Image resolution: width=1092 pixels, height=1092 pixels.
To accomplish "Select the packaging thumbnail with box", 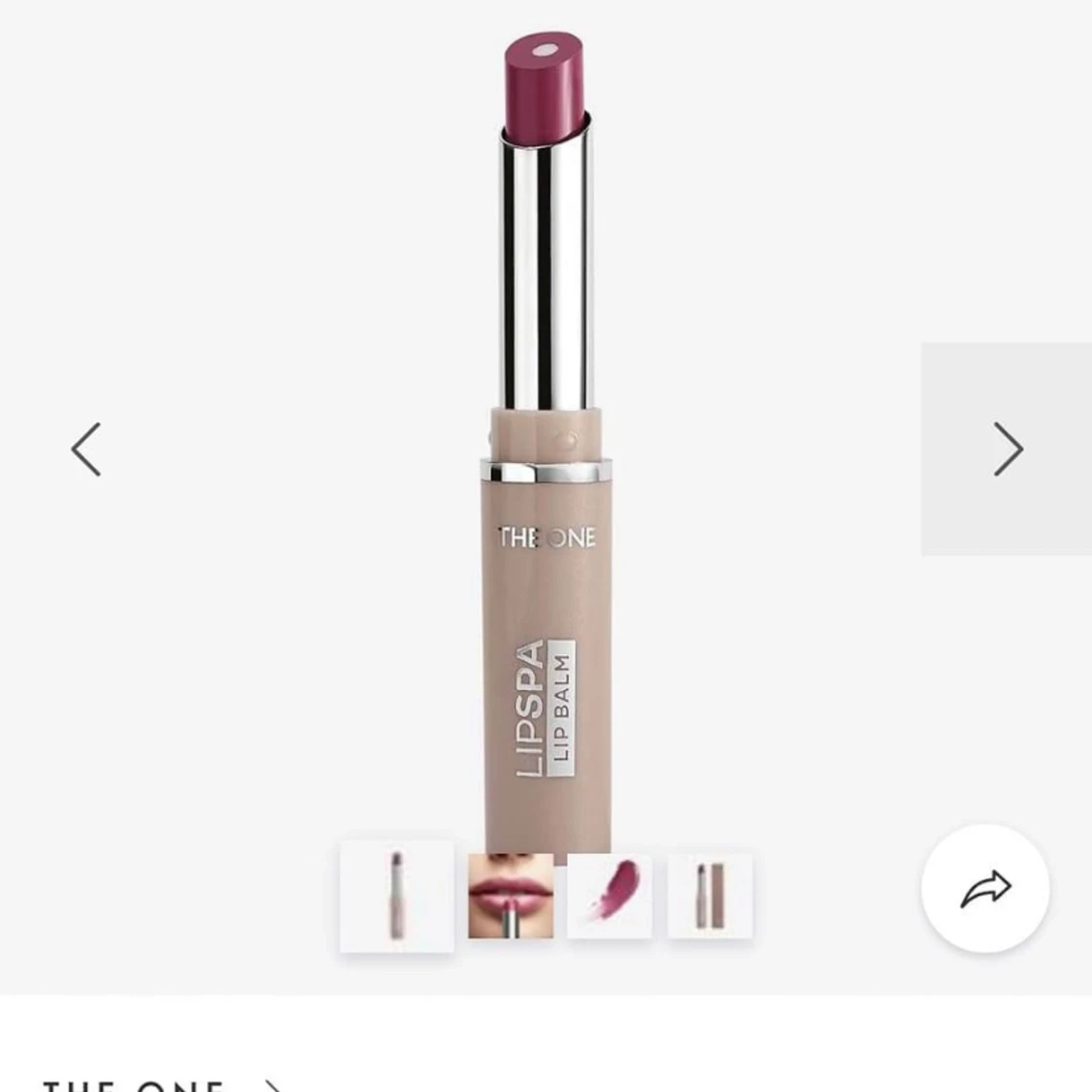I will coord(710,896).
